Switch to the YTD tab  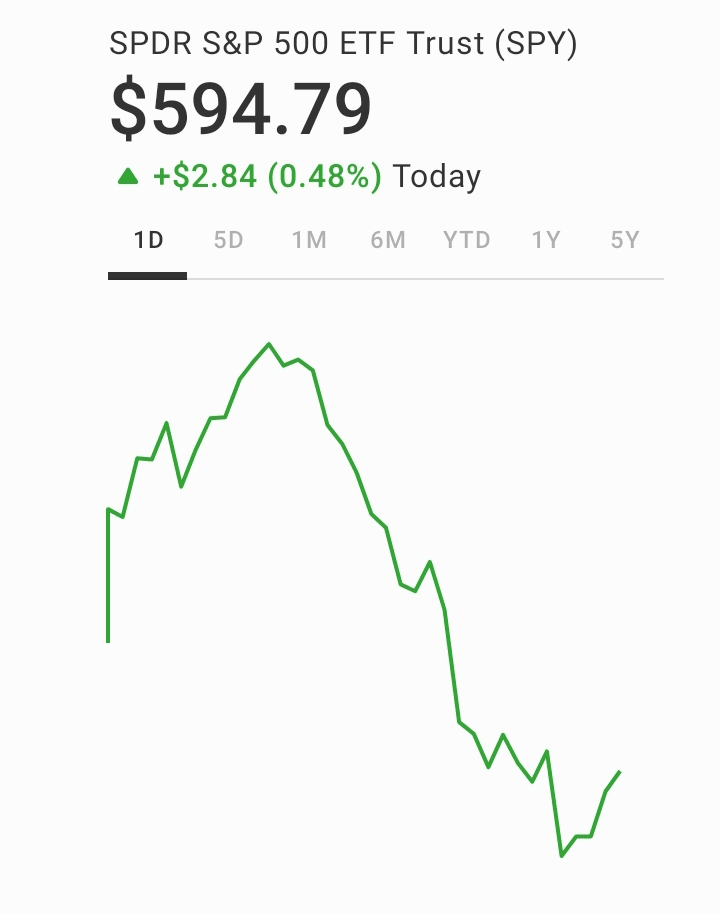(x=466, y=241)
